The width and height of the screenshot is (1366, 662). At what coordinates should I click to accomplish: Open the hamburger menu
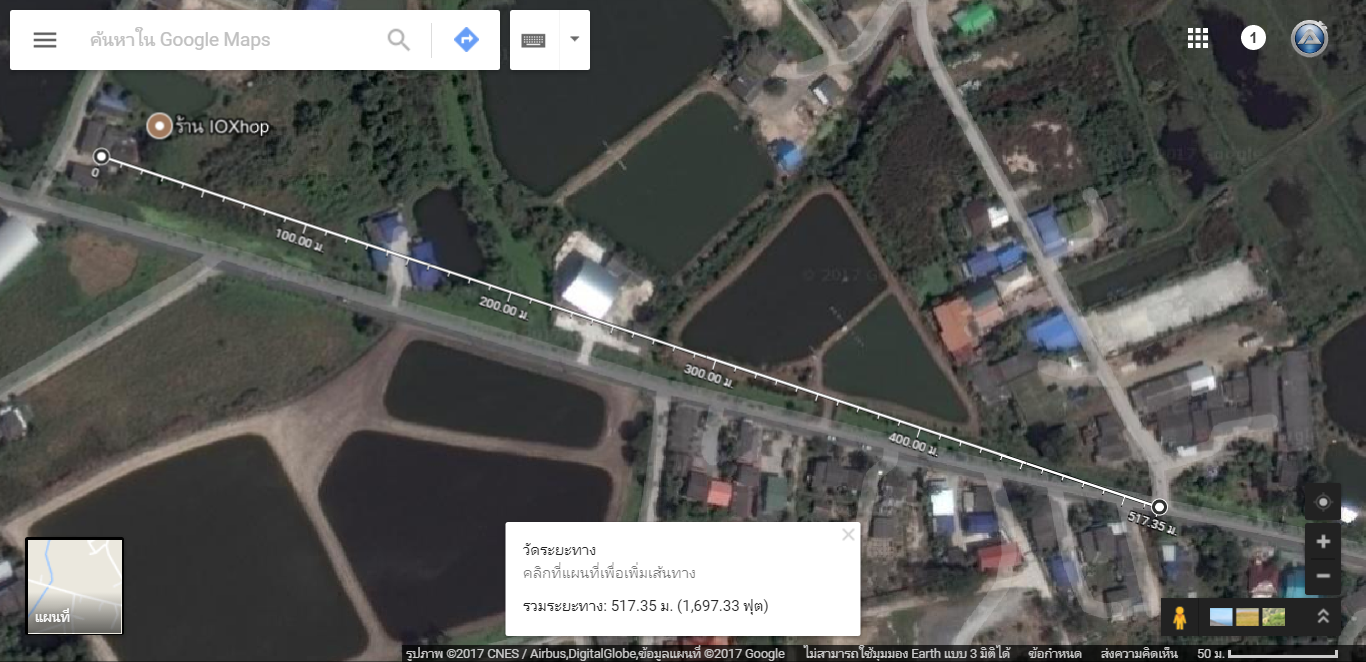45,40
